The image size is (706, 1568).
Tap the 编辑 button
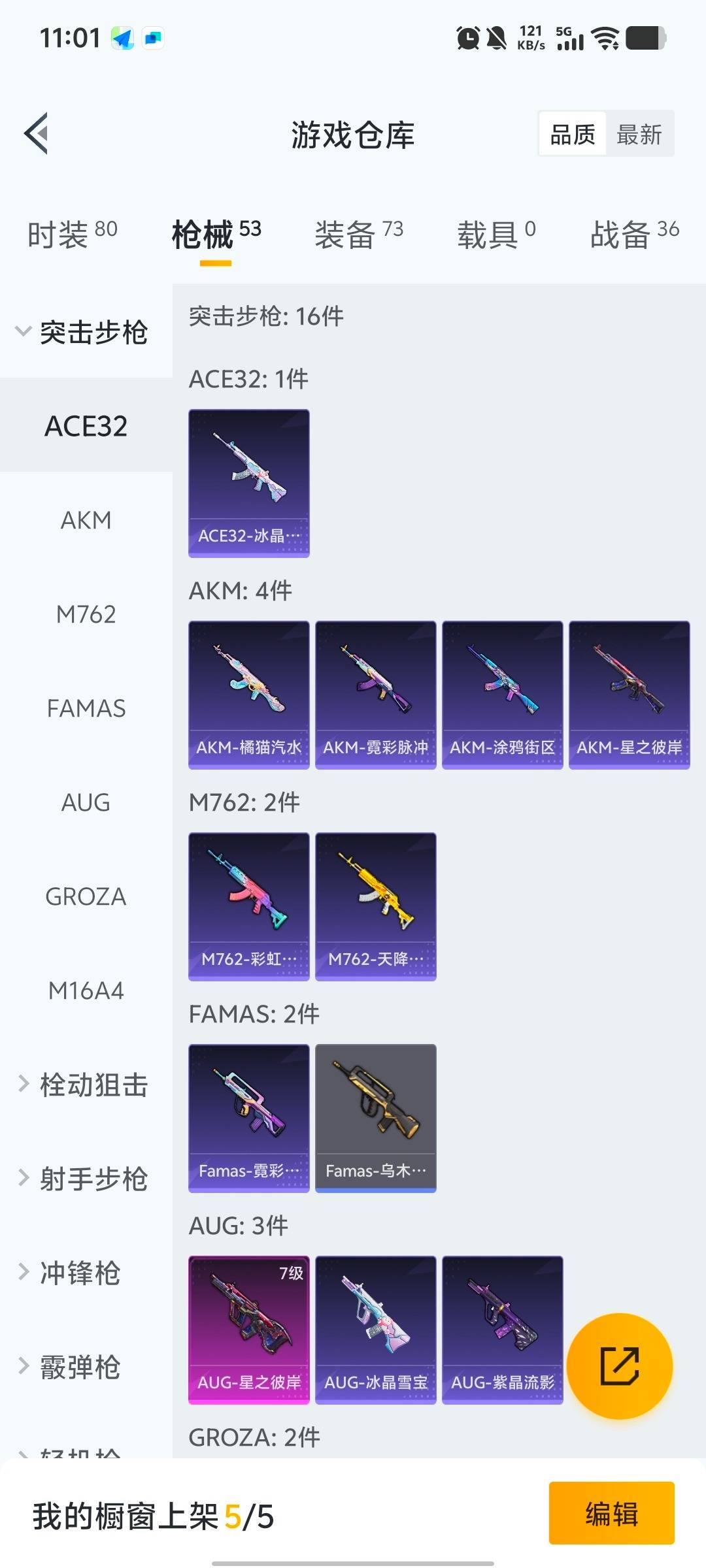[611, 1513]
